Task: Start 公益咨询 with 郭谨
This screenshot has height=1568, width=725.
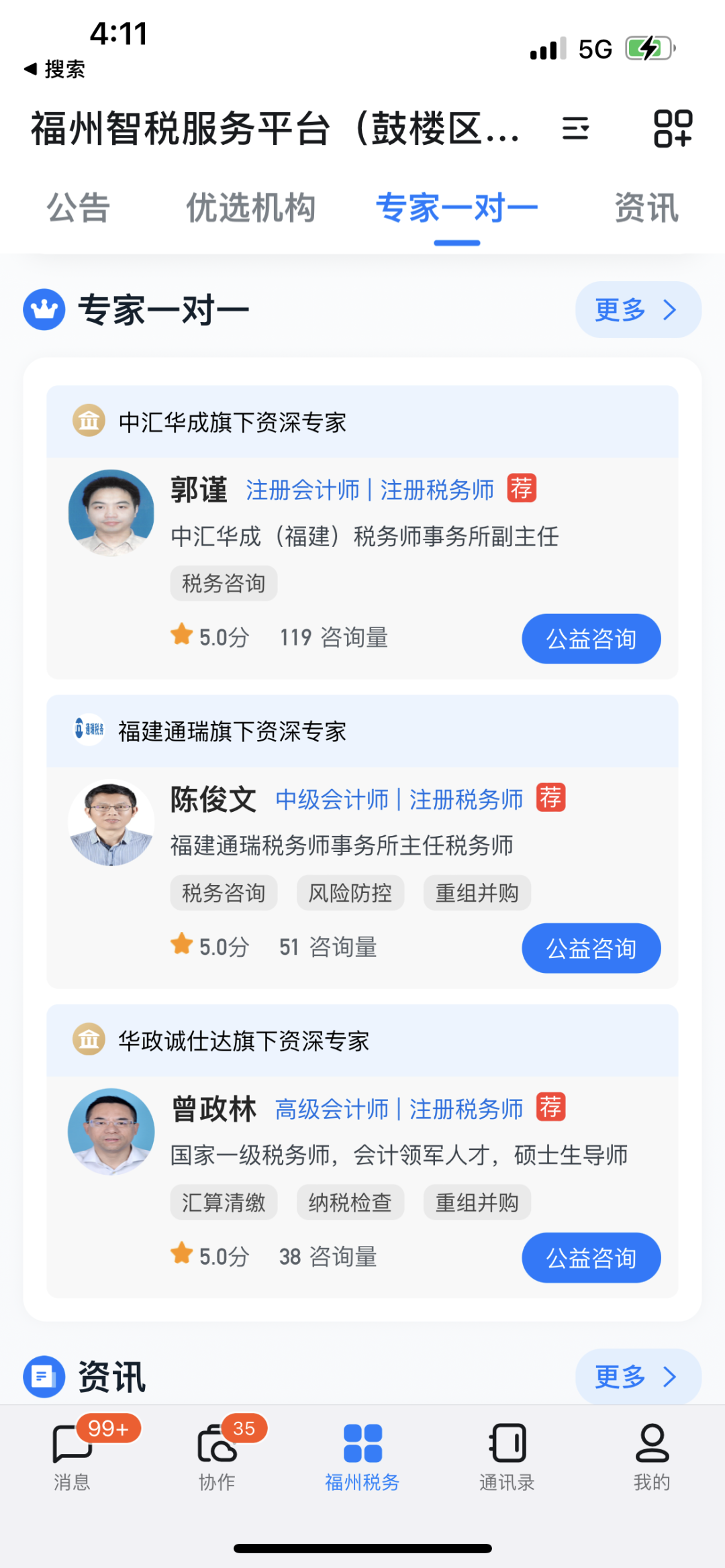Action: 591,639
